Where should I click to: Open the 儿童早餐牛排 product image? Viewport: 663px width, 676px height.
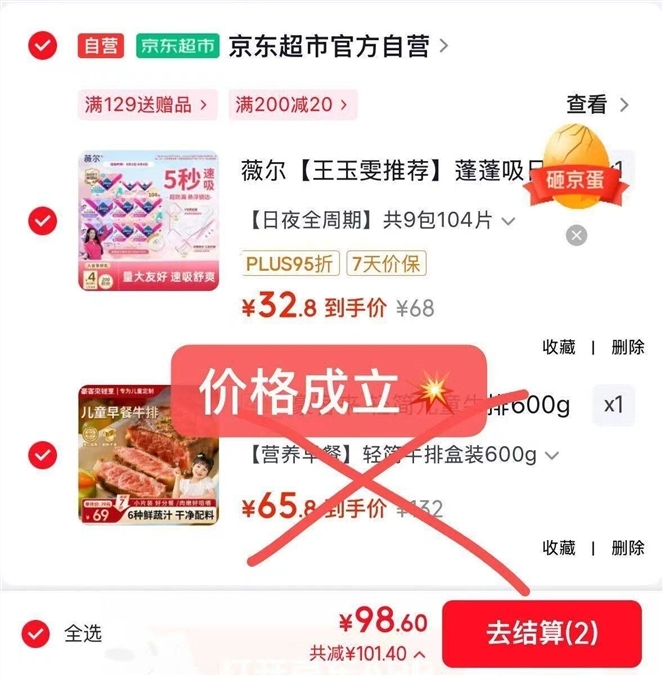(x=149, y=455)
